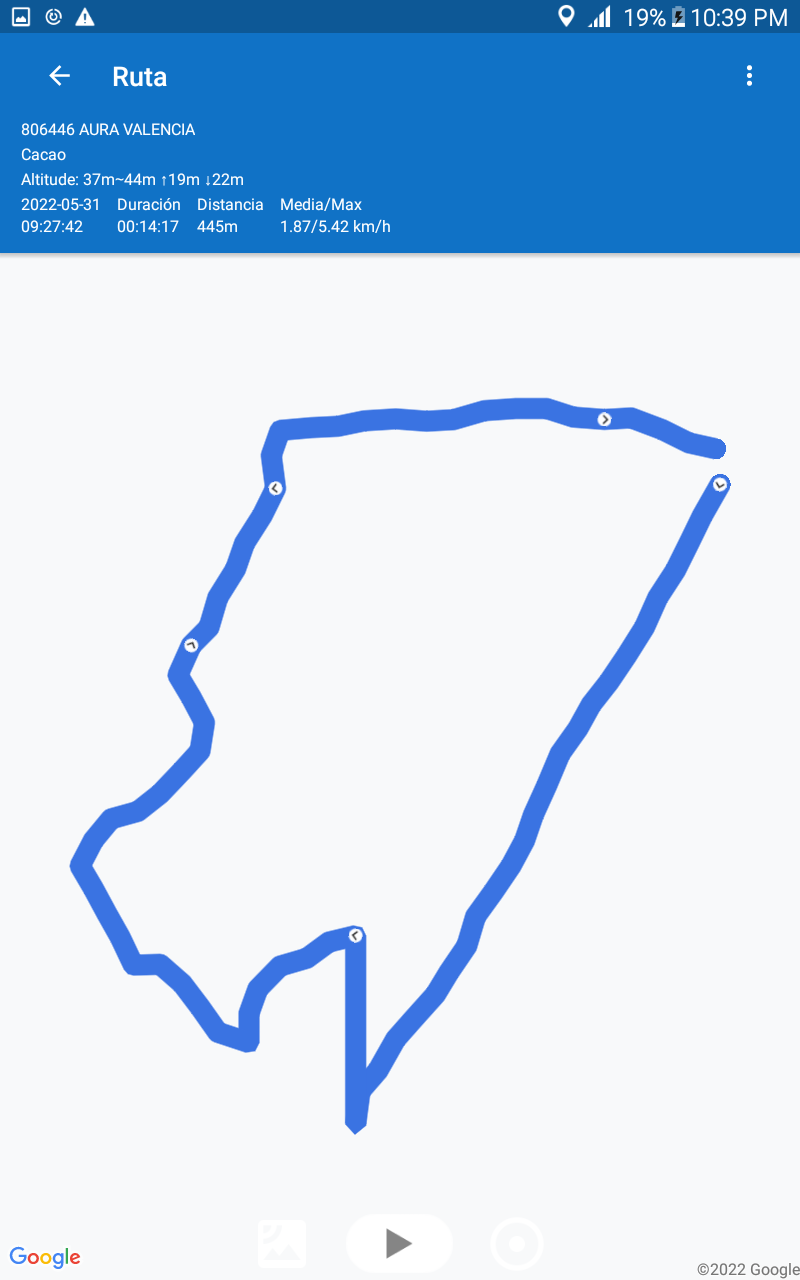Tap the circular locate button

click(x=517, y=1244)
